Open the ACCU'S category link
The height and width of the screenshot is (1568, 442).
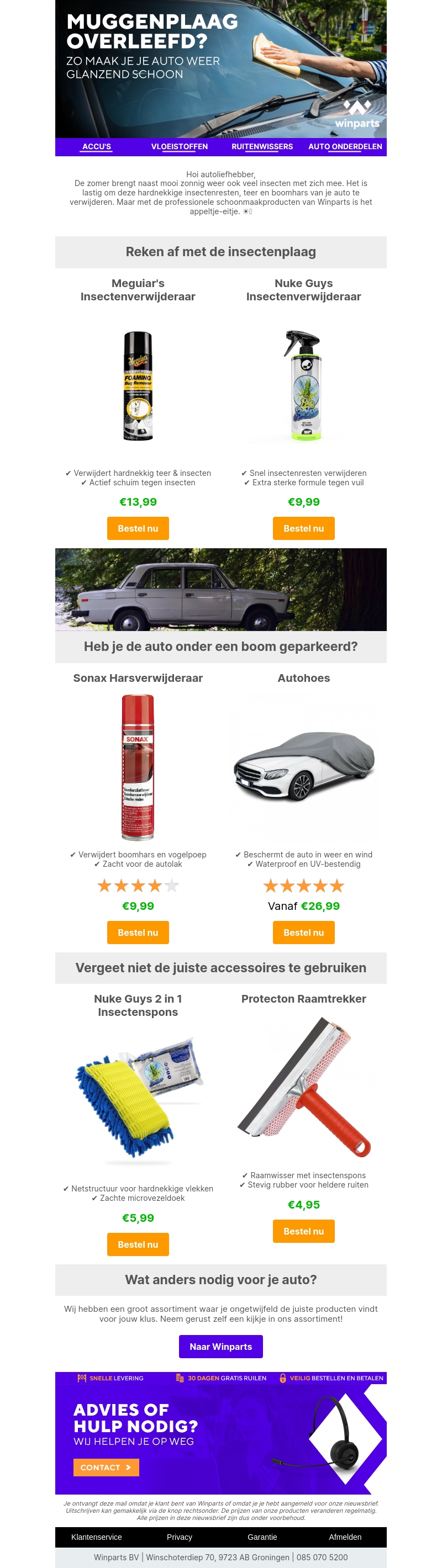coord(97,147)
